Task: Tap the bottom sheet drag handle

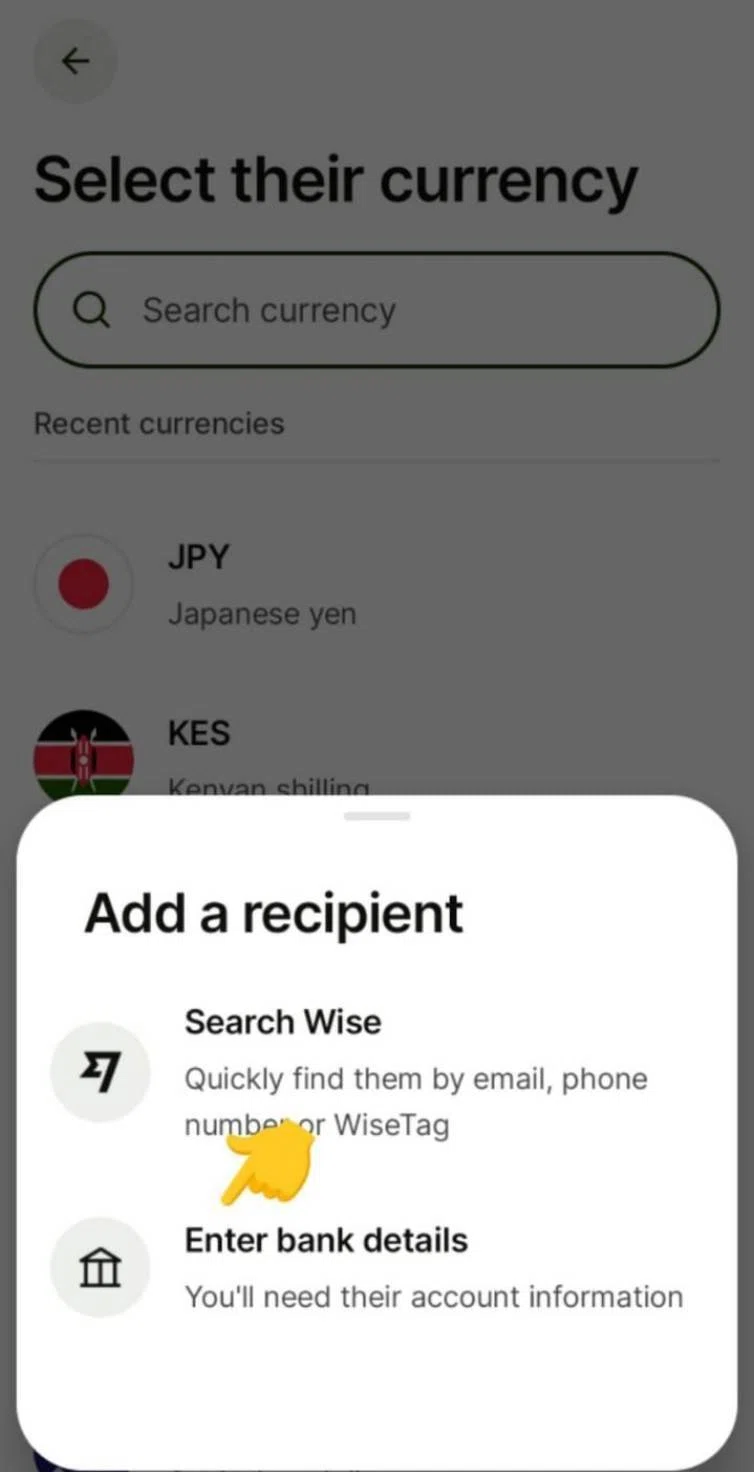Action: (x=377, y=816)
